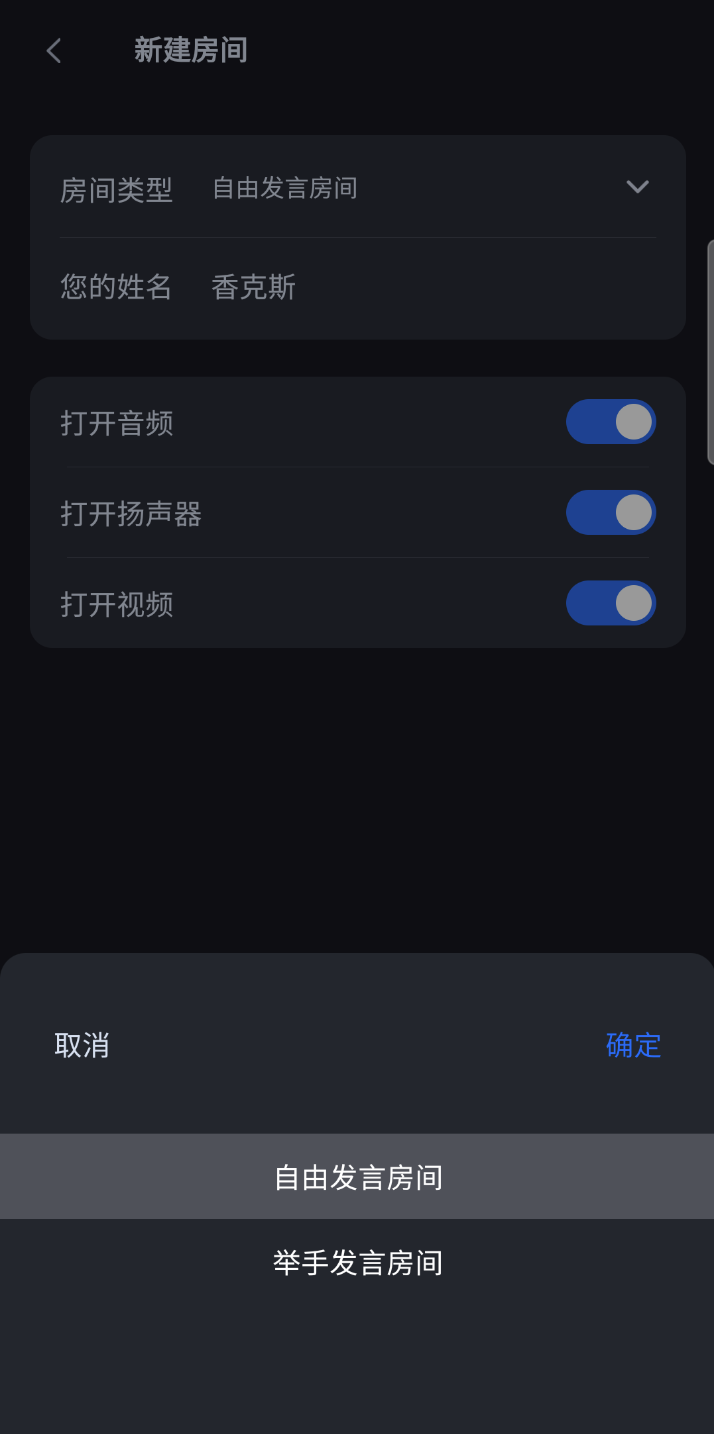Expand the 房间类型 dropdown
The width and height of the screenshot is (714, 1434).
(x=637, y=187)
